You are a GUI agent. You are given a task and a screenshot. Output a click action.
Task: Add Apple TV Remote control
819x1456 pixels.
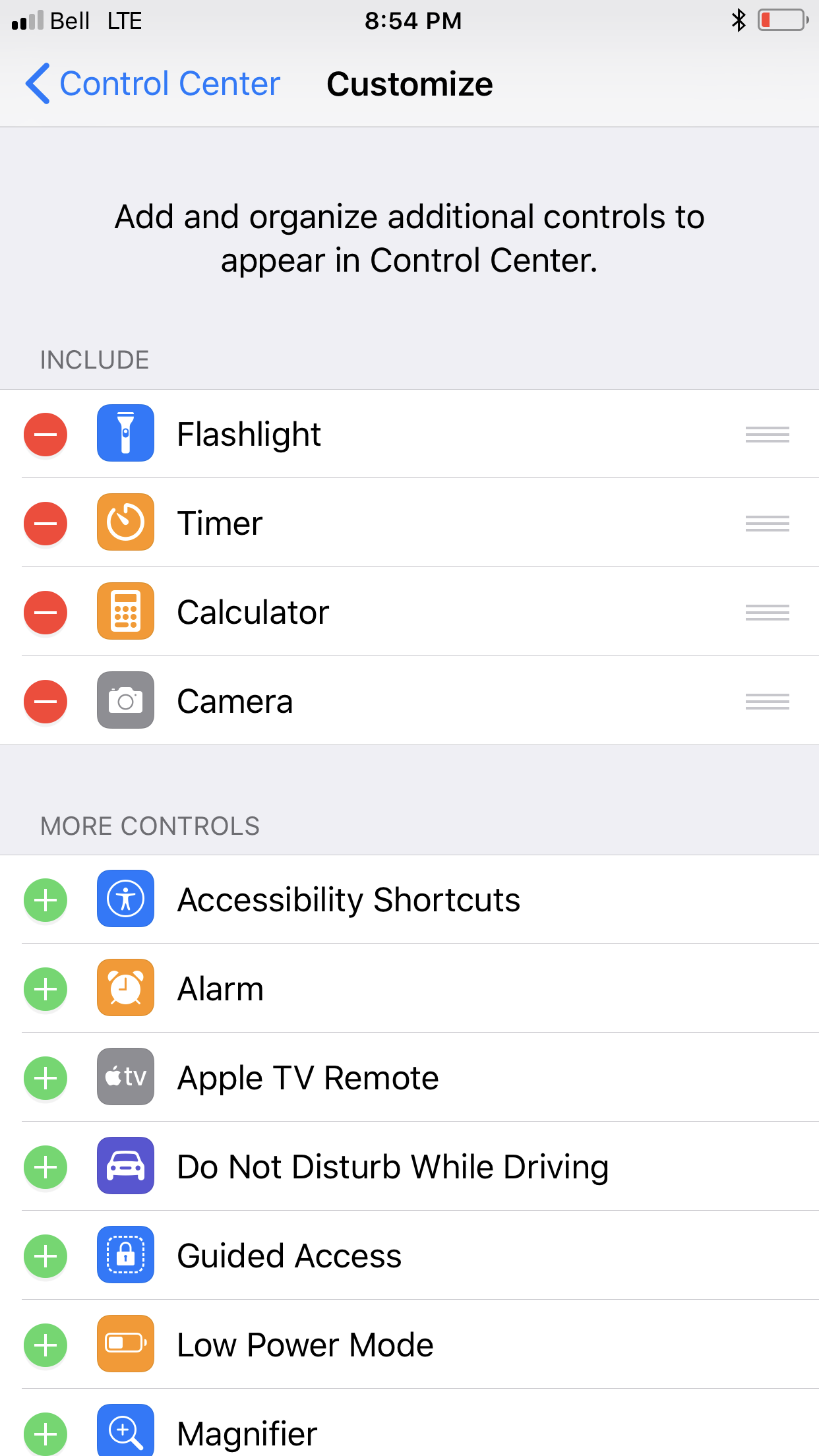tap(45, 1078)
